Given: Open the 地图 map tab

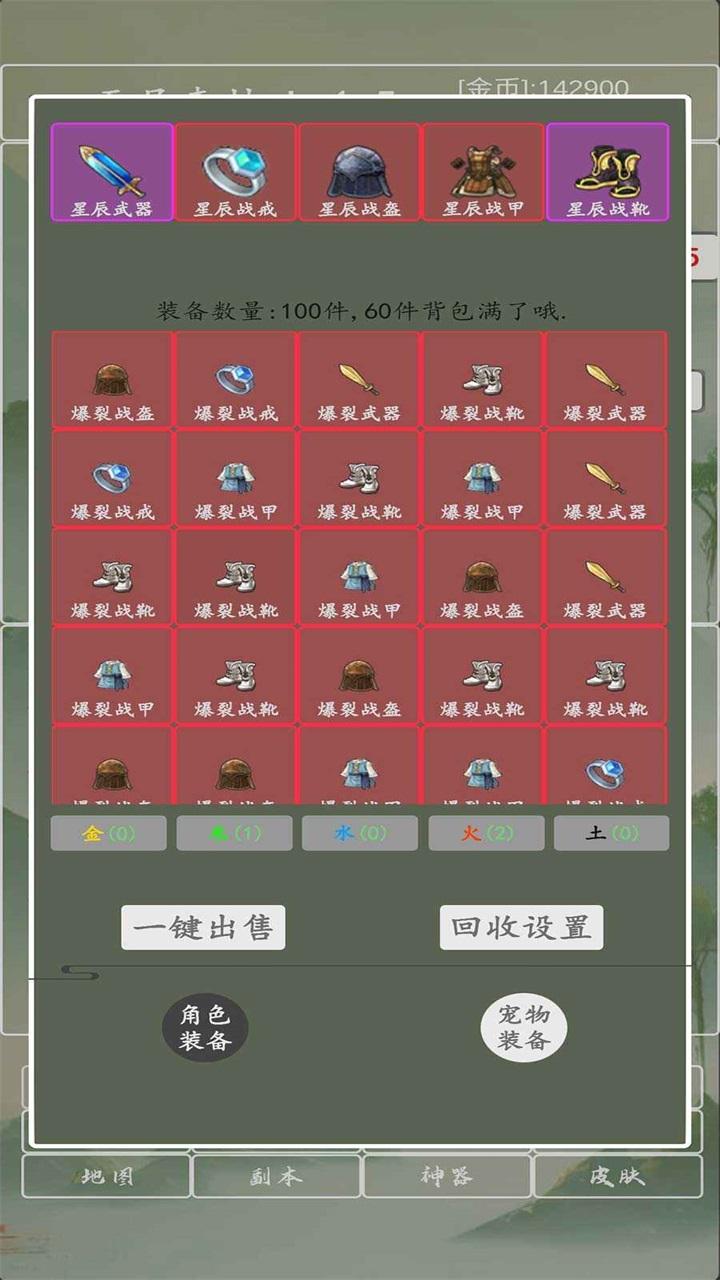Looking at the screenshot, I should tap(106, 1177).
